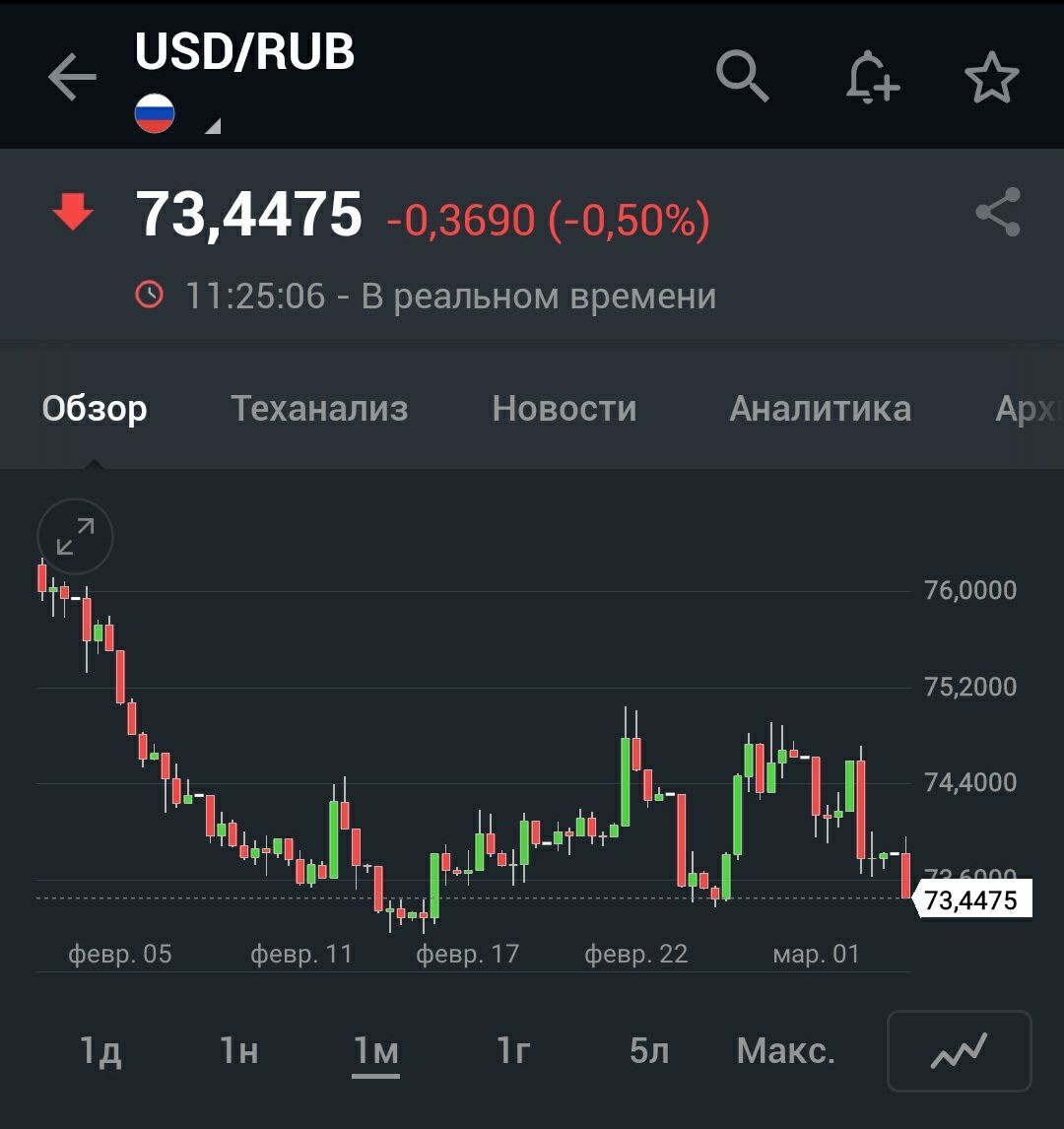Go back using the arrow

(72, 77)
